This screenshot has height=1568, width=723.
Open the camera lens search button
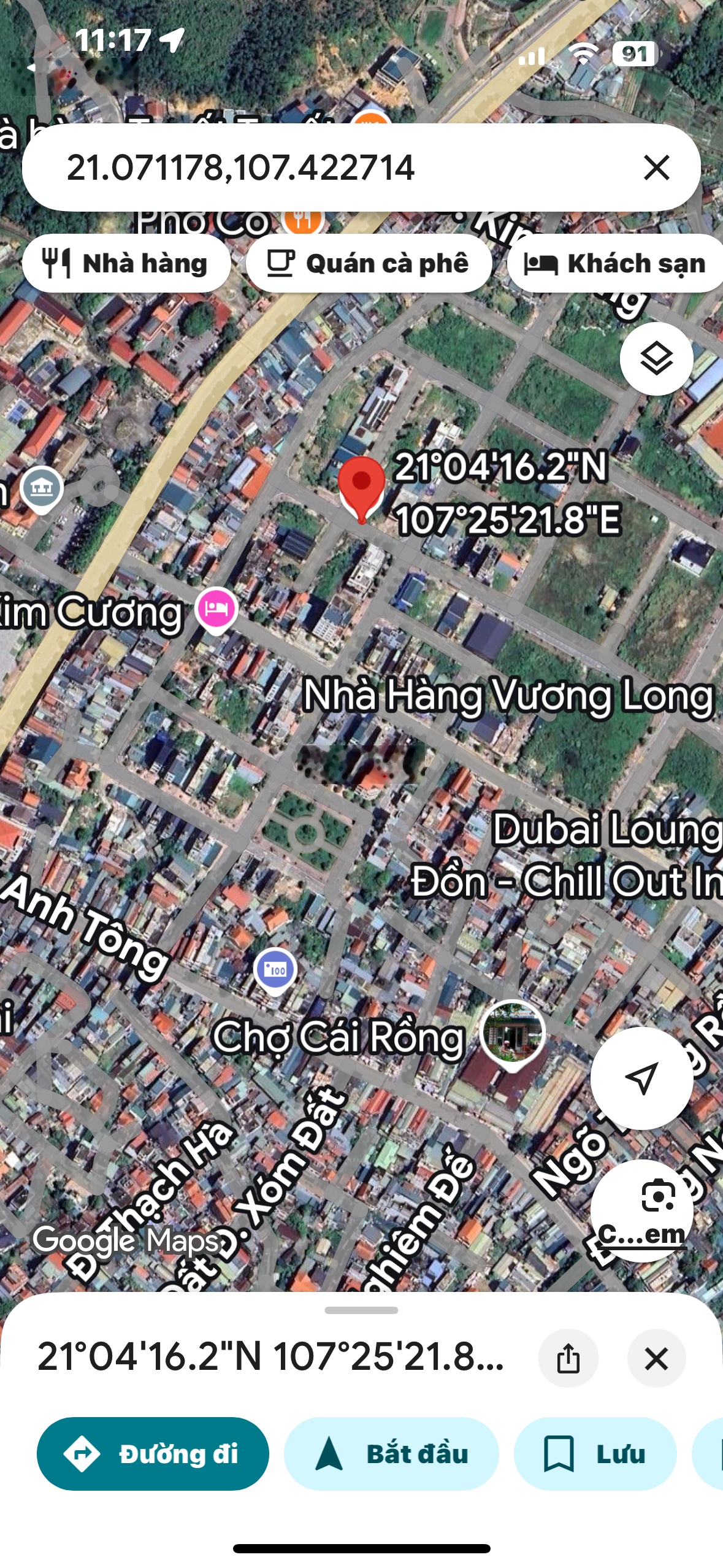point(641,1210)
